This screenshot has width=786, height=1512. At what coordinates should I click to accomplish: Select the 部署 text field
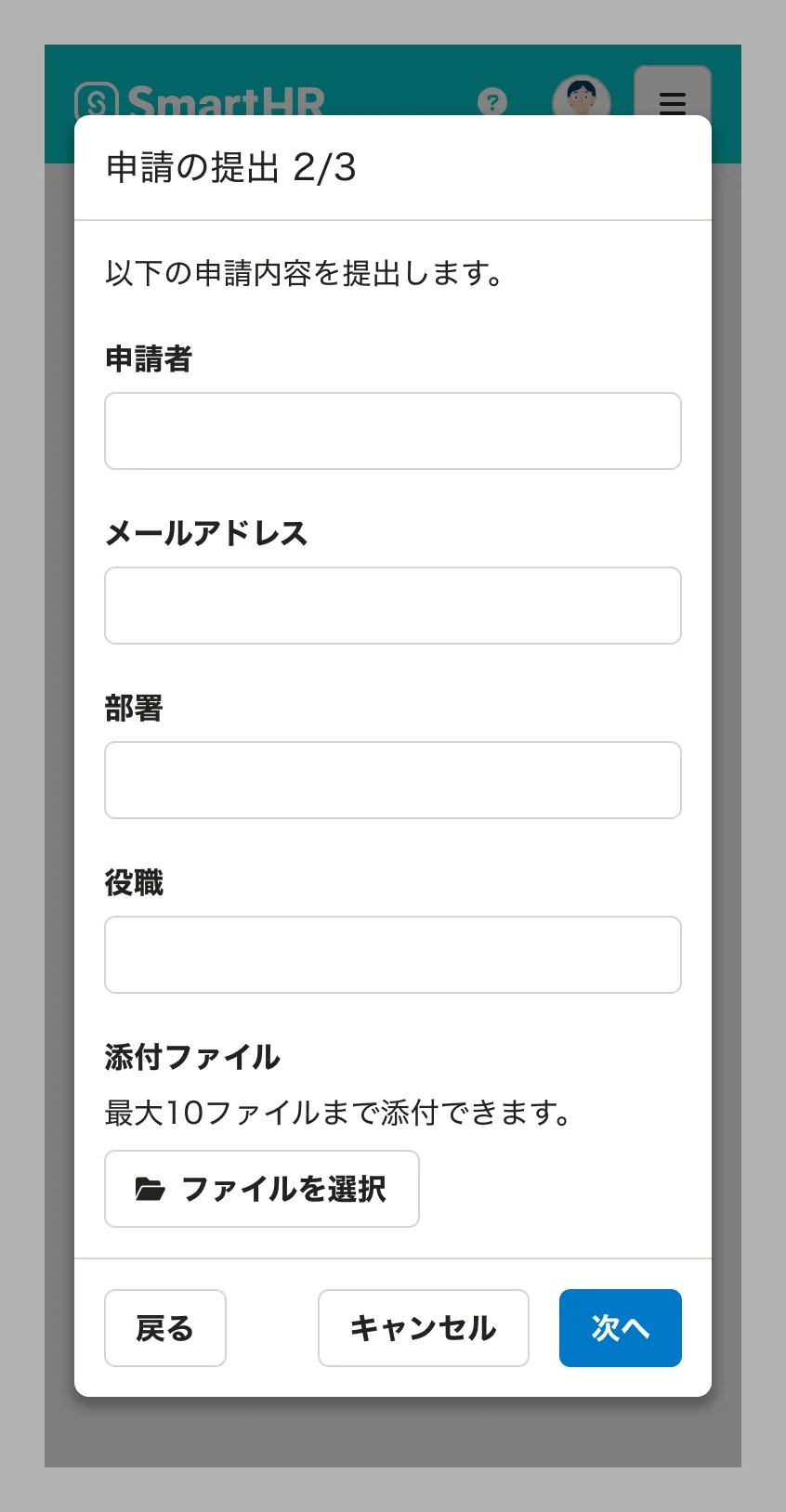(392, 780)
